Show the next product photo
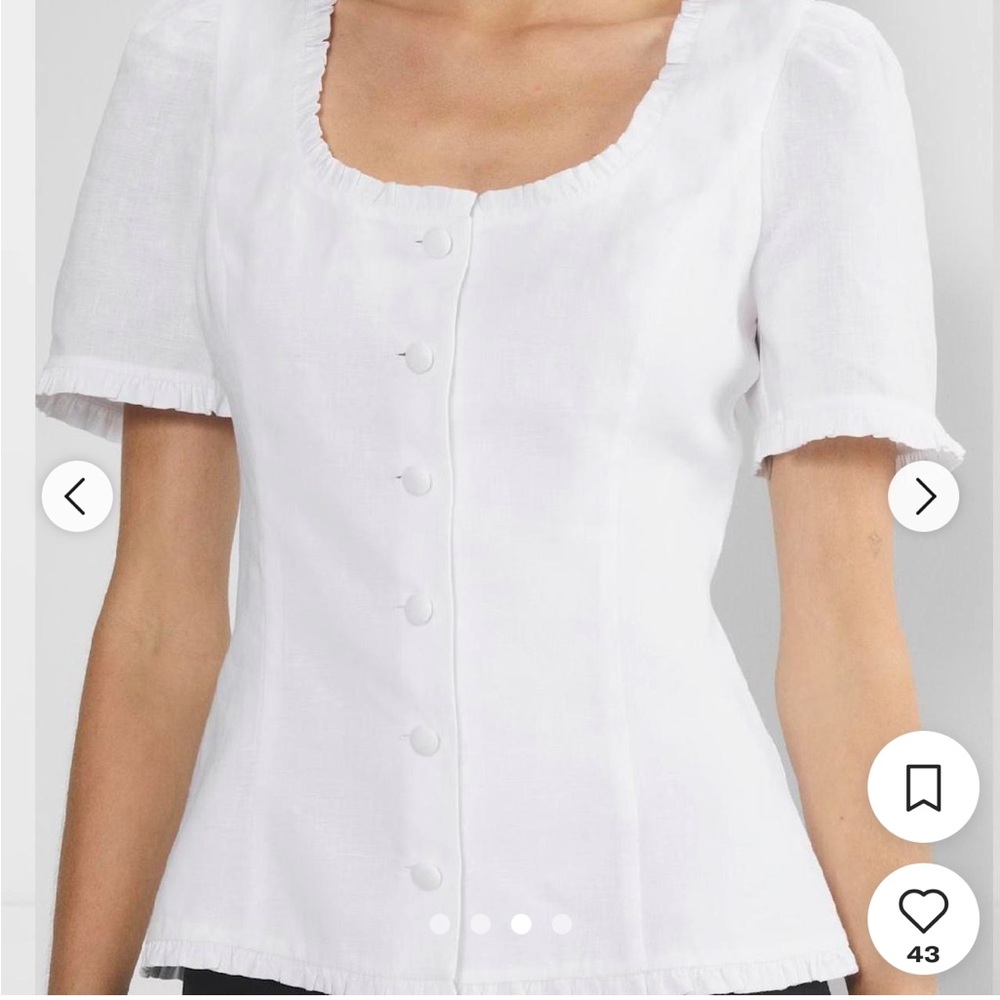This screenshot has width=1000, height=1000. click(924, 496)
